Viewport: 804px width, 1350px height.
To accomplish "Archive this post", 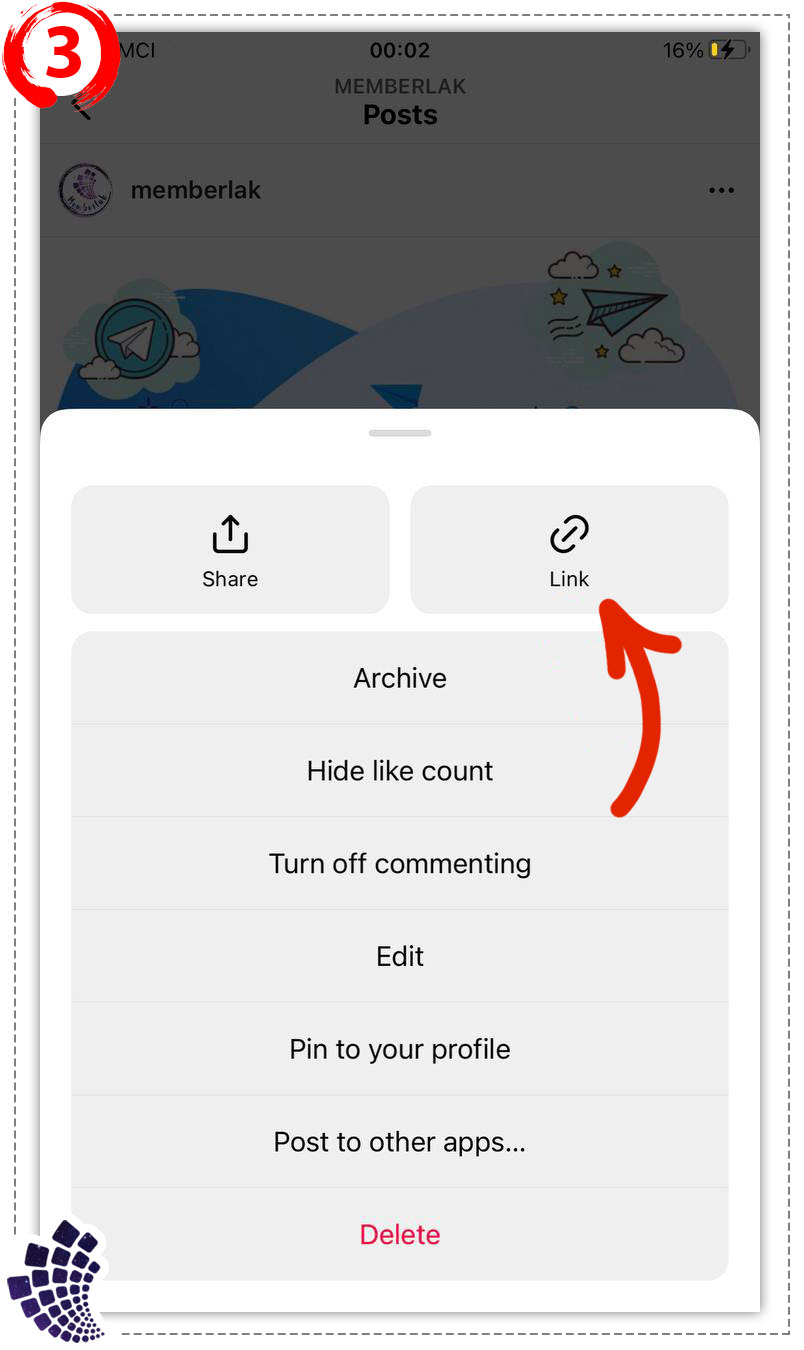I will click(x=400, y=678).
